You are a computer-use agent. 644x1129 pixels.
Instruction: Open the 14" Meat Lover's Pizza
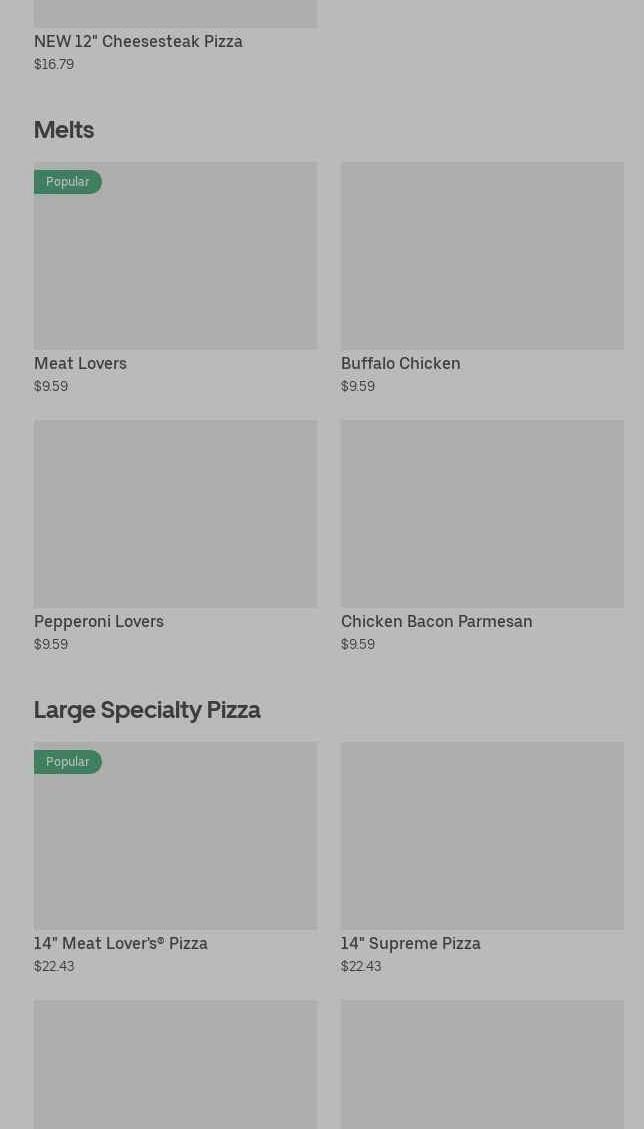click(175, 837)
